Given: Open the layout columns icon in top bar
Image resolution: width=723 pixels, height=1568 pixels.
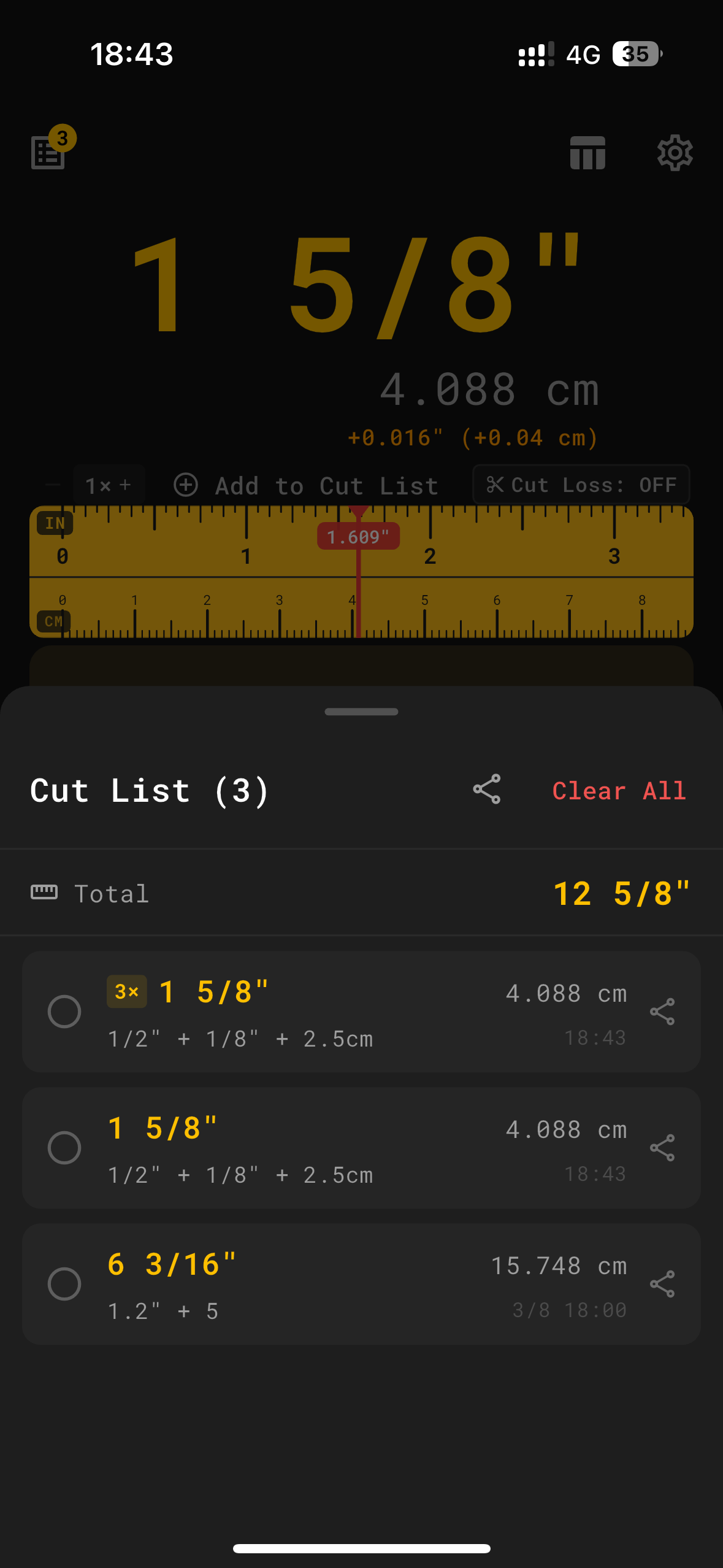Looking at the screenshot, I should (588, 153).
